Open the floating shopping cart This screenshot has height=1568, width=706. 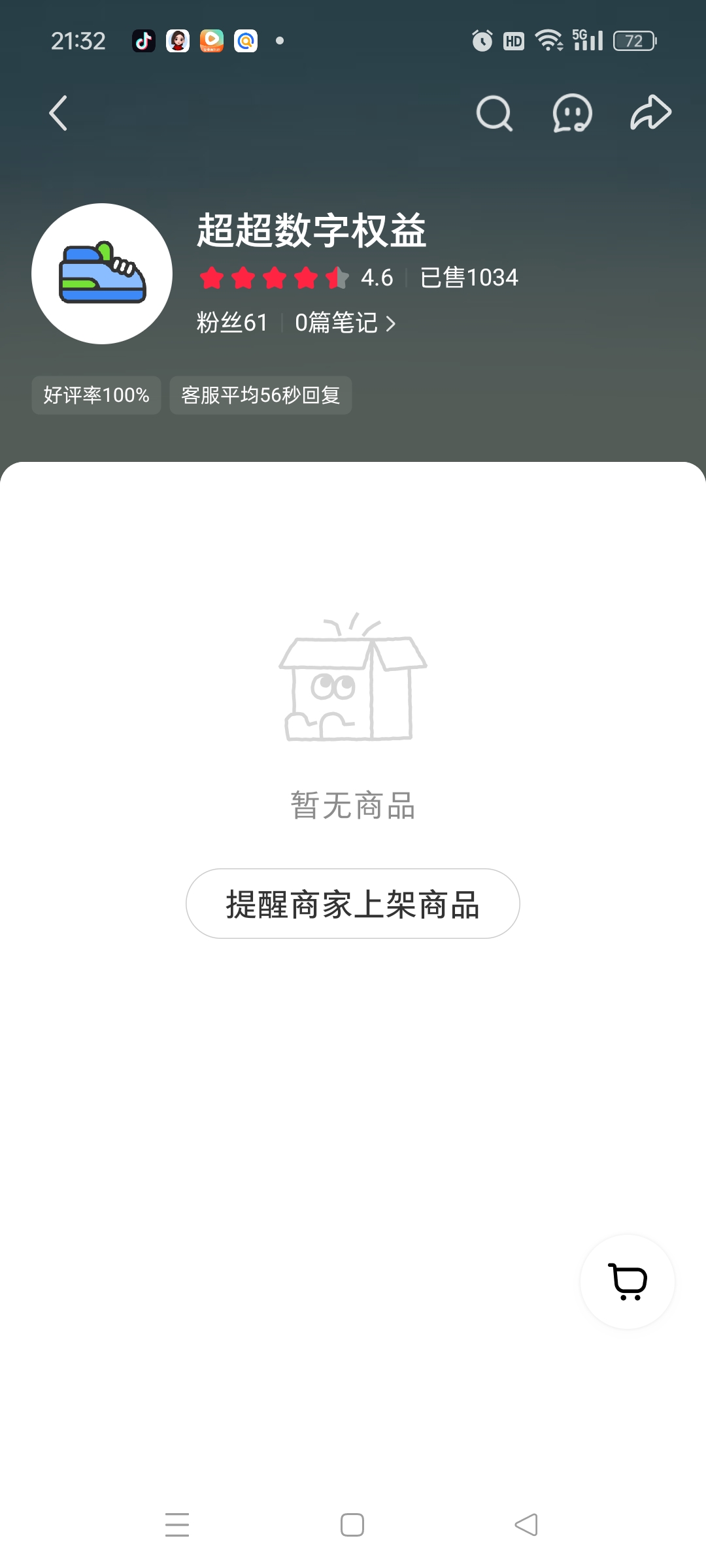[628, 1282]
